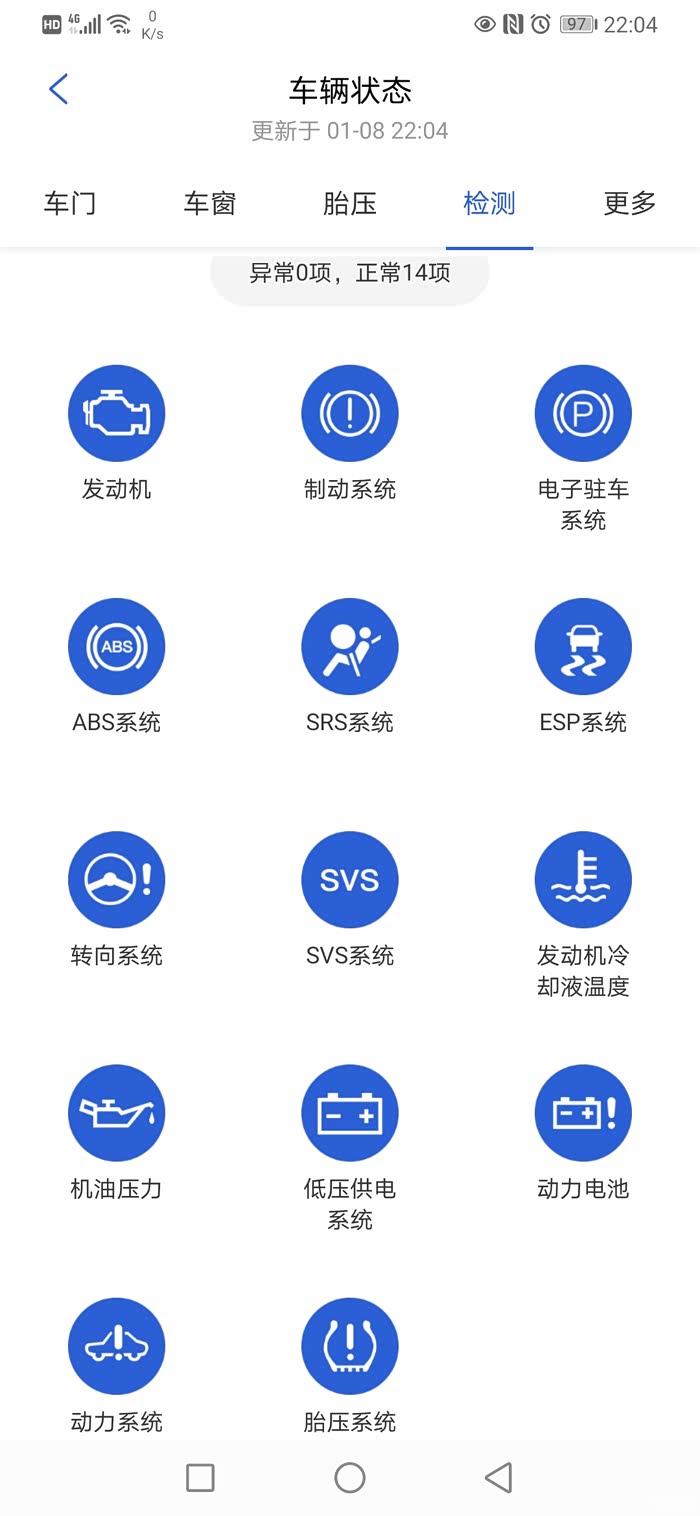This screenshot has width=700, height=1516.
Task: Switch to the 车门 tab
Action: click(70, 203)
